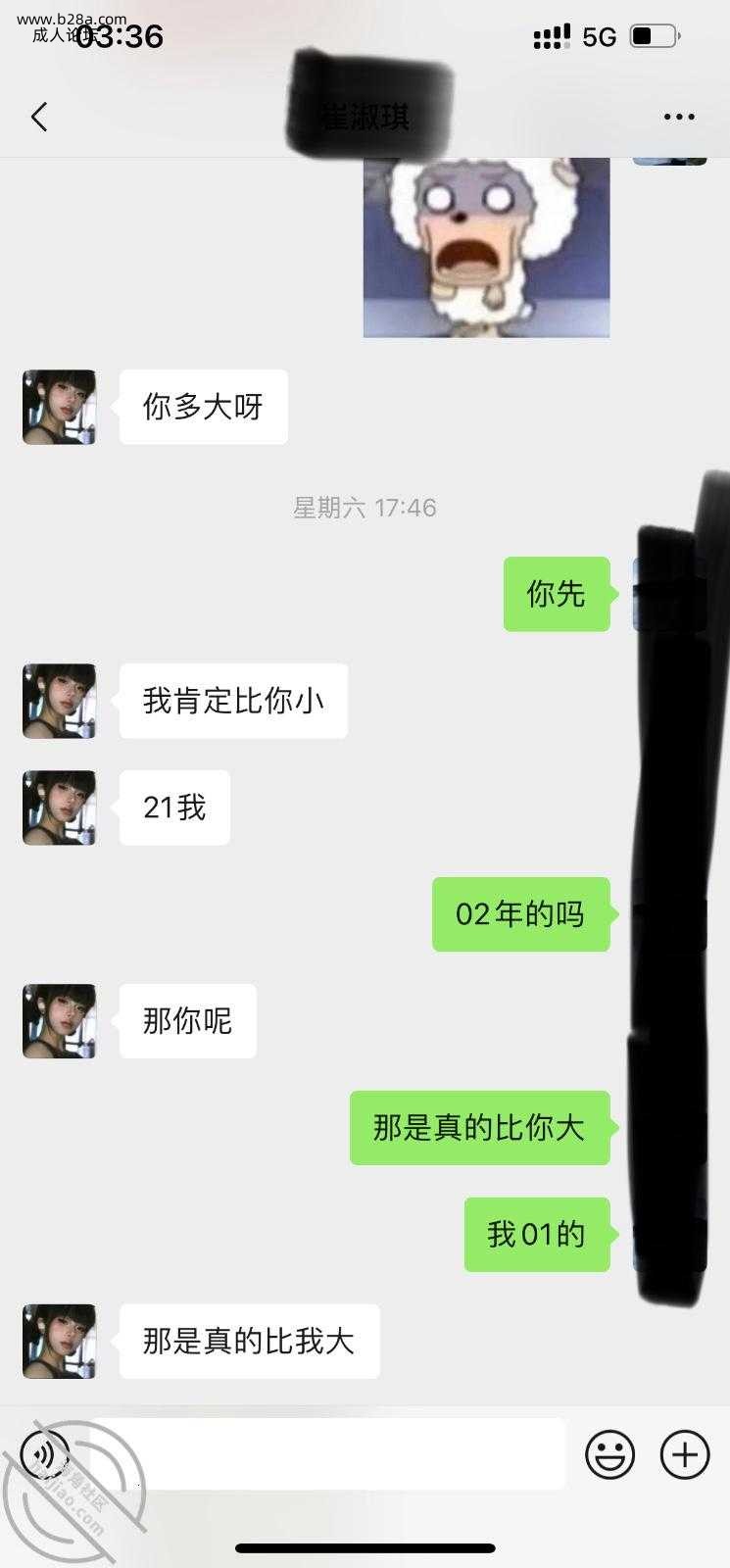Screen dimensions: 730x1568
Task: Open contact avatar beside 你多大呀
Action: (60, 407)
